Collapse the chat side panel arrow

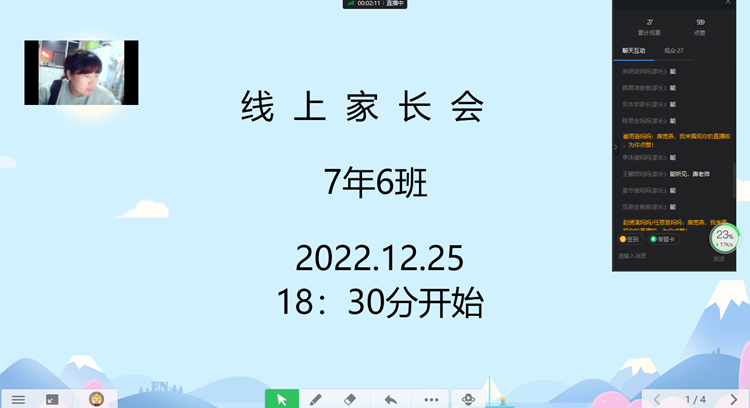615,146
